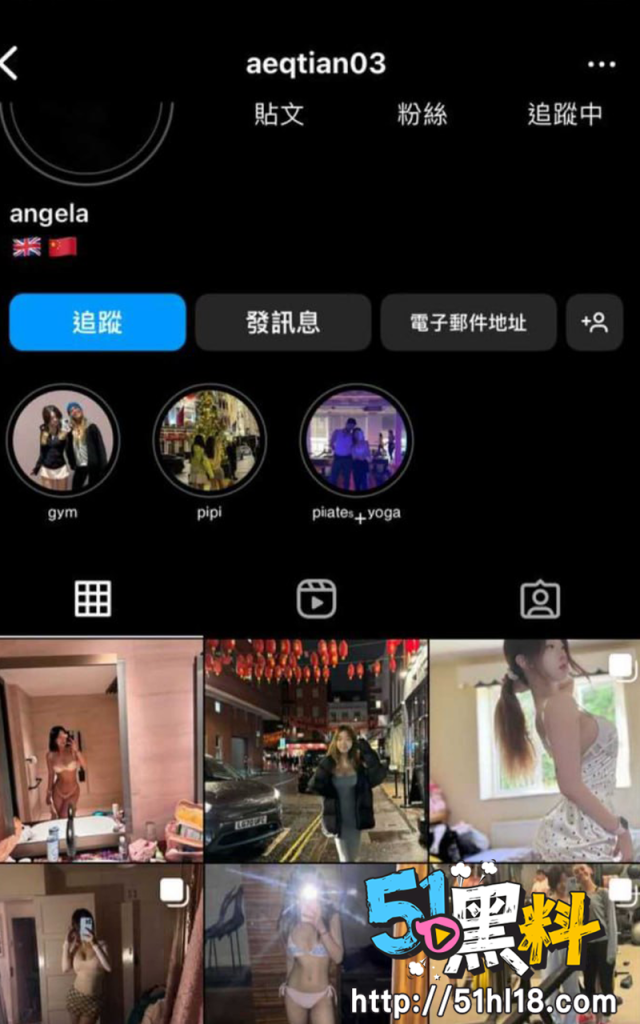Go back using the top-left arrow
The height and width of the screenshot is (1024, 640).
click(10, 64)
